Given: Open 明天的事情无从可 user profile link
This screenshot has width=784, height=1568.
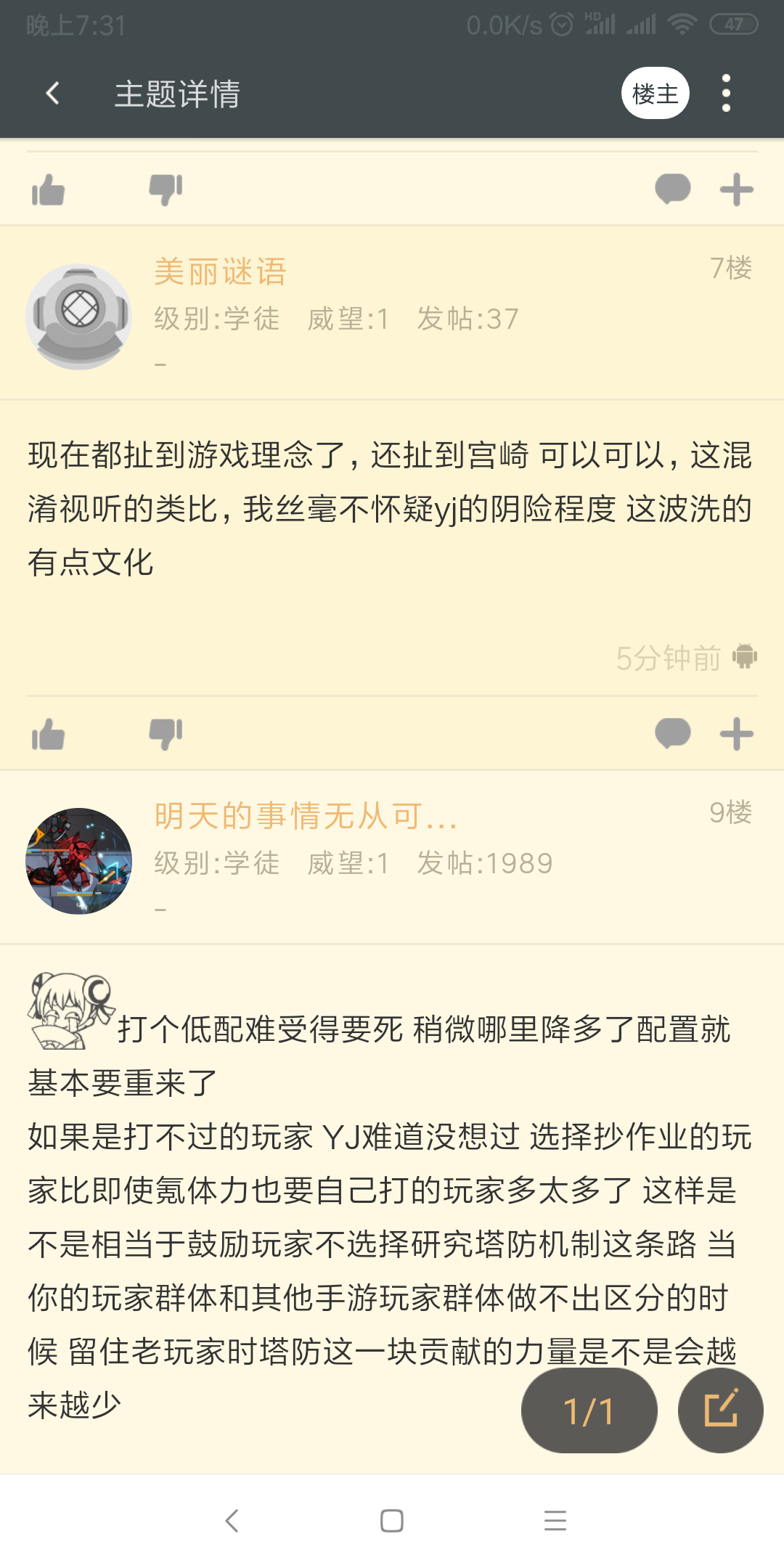Looking at the screenshot, I should (x=303, y=815).
